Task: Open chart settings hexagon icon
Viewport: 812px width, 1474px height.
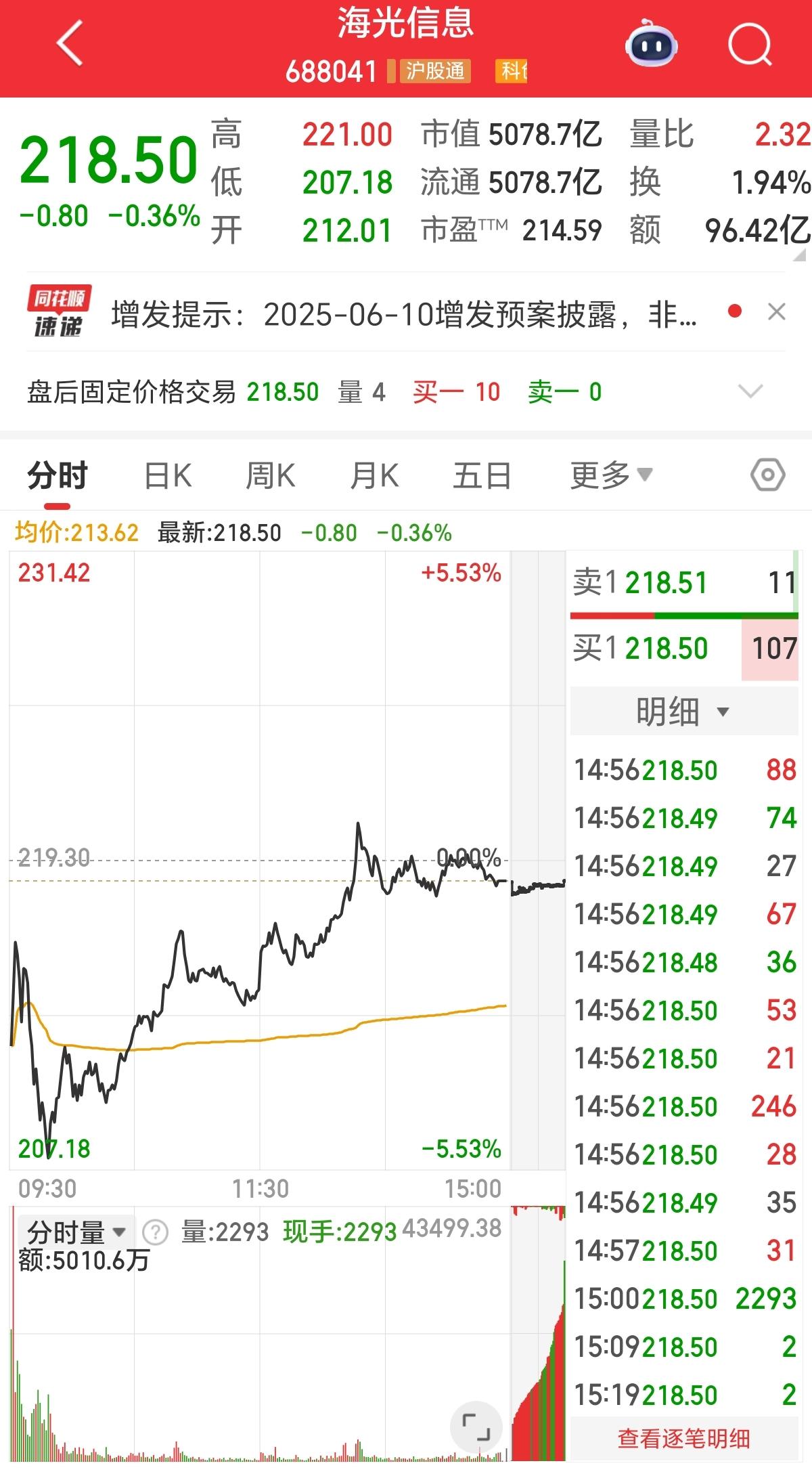Action: pyautogui.click(x=767, y=475)
